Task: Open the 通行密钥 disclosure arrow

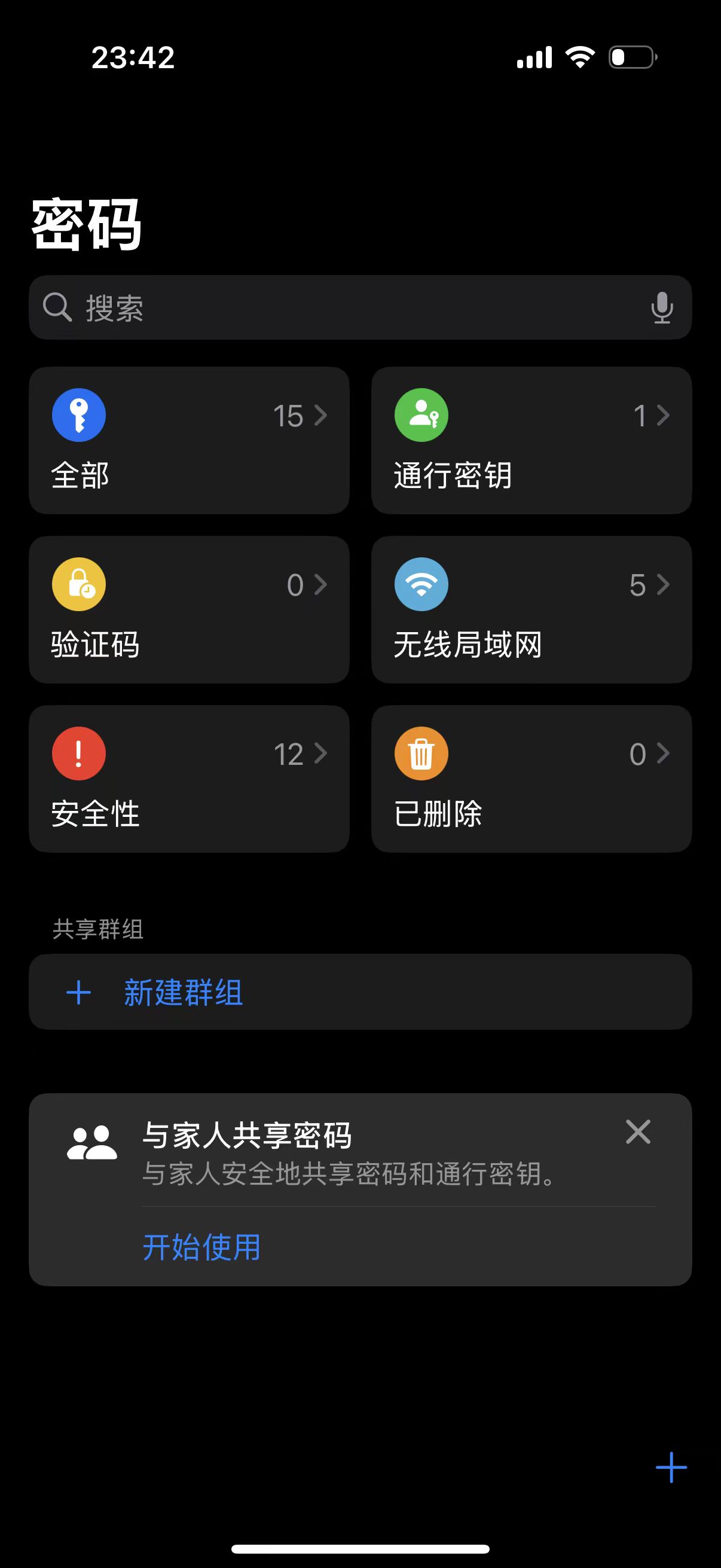Action: 662,416
